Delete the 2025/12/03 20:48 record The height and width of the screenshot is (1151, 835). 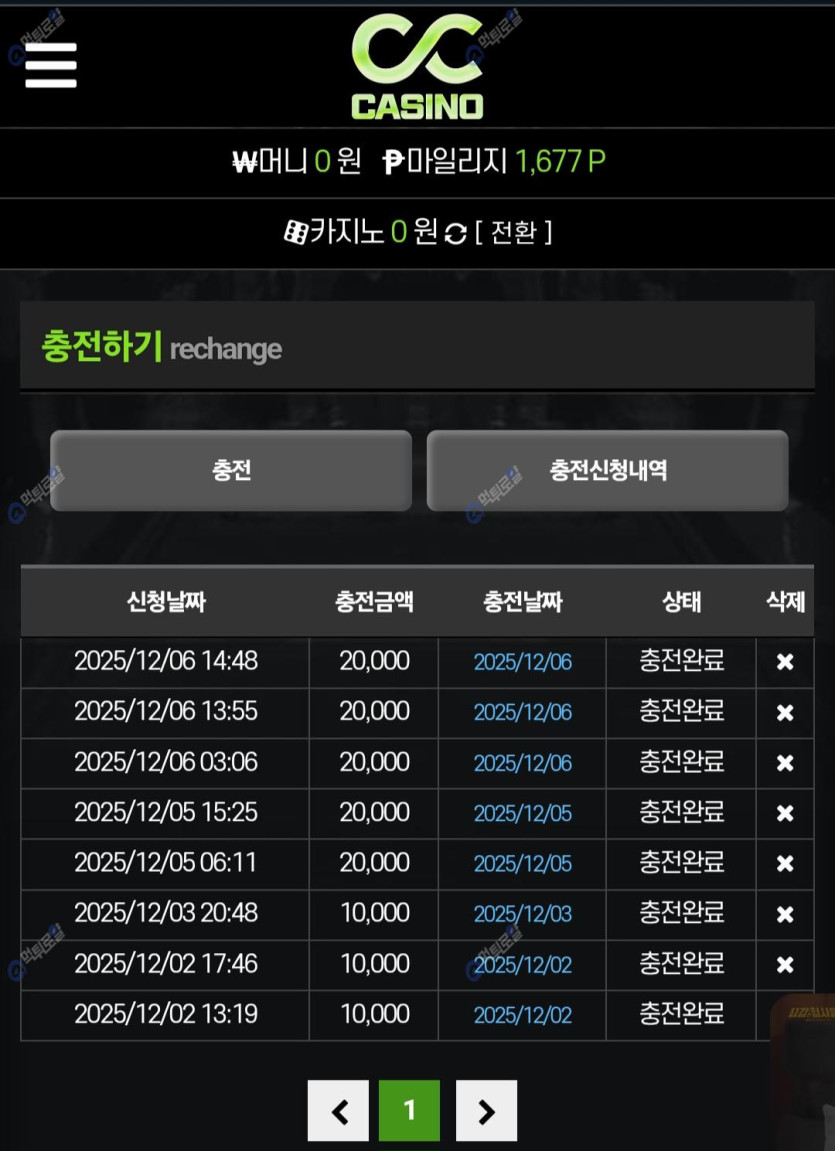pyautogui.click(x=785, y=914)
